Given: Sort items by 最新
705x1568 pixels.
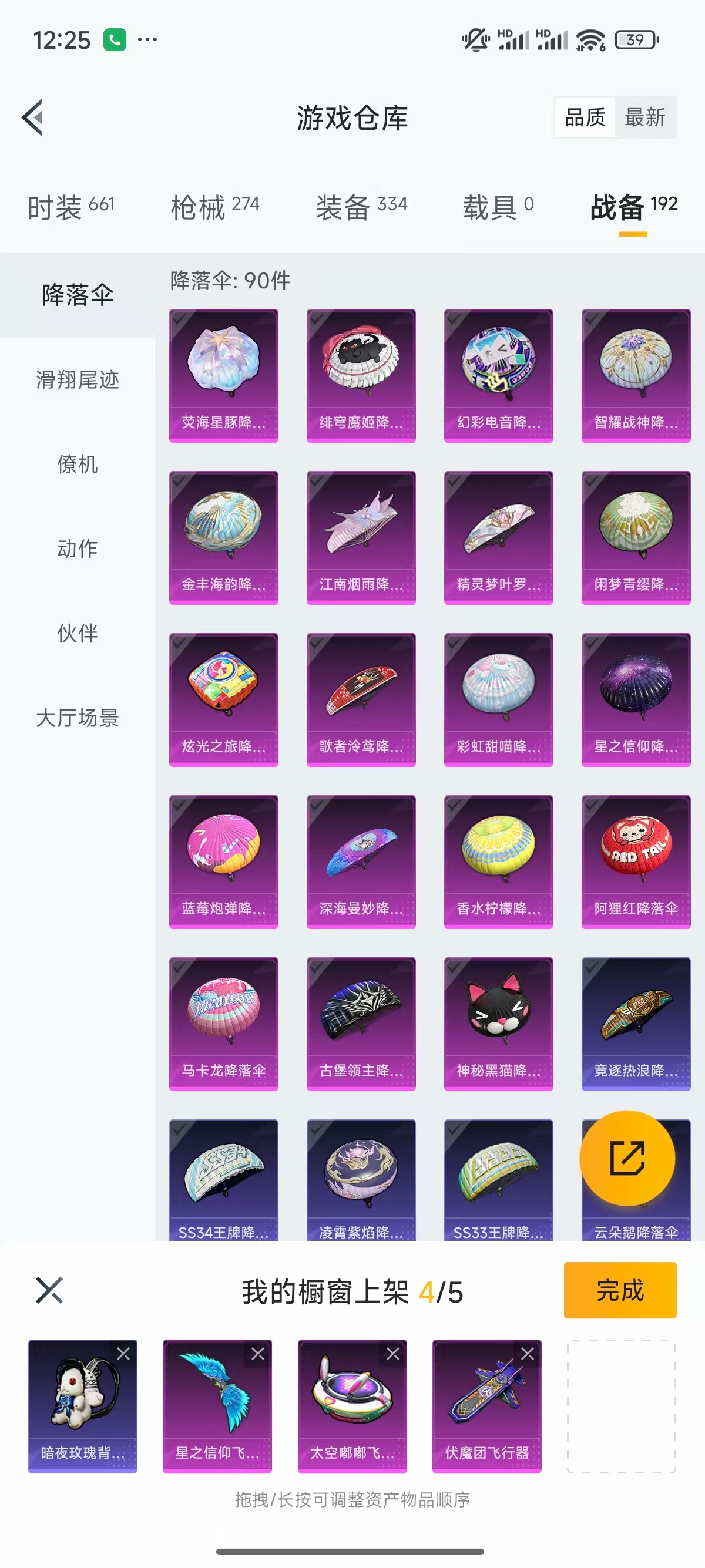Looking at the screenshot, I should click(x=644, y=117).
